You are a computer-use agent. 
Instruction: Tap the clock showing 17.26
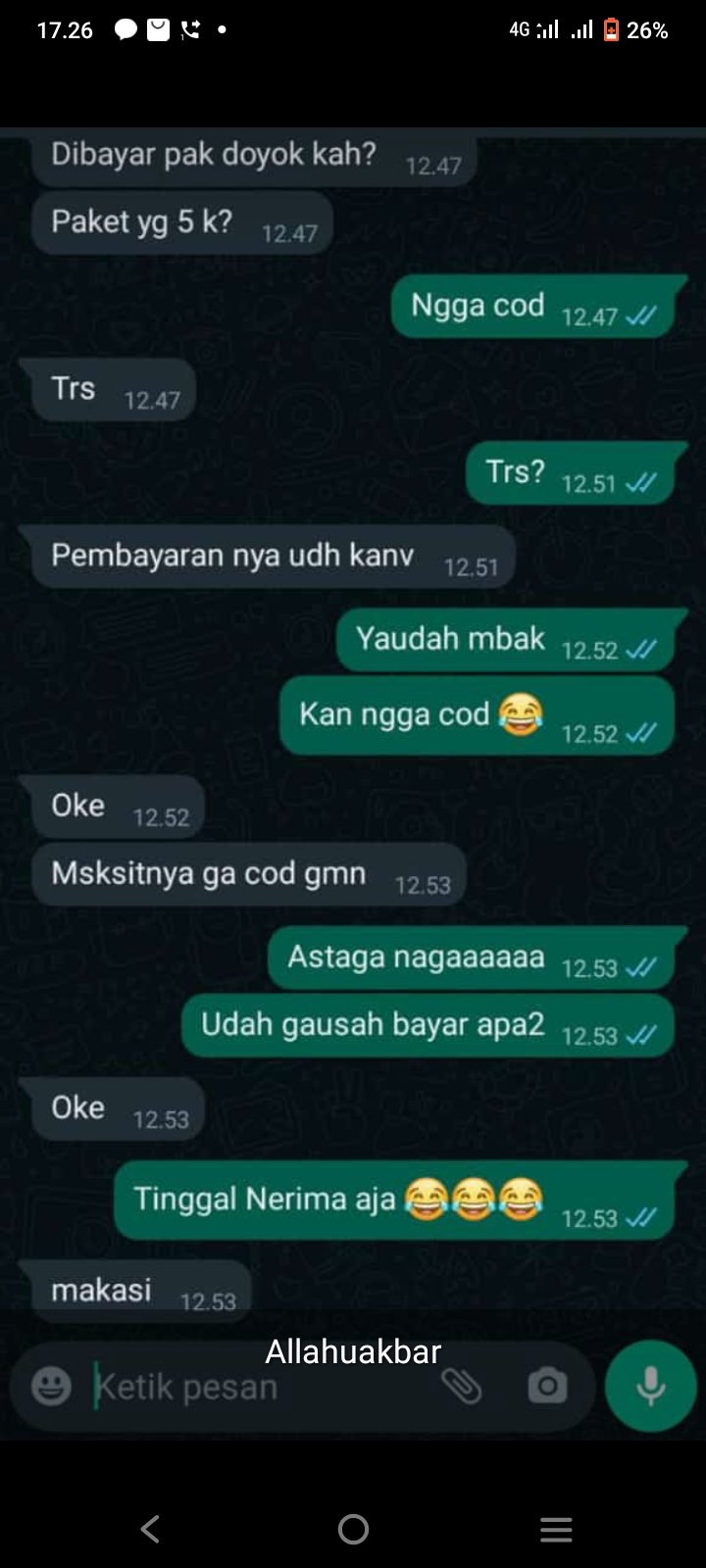63,29
